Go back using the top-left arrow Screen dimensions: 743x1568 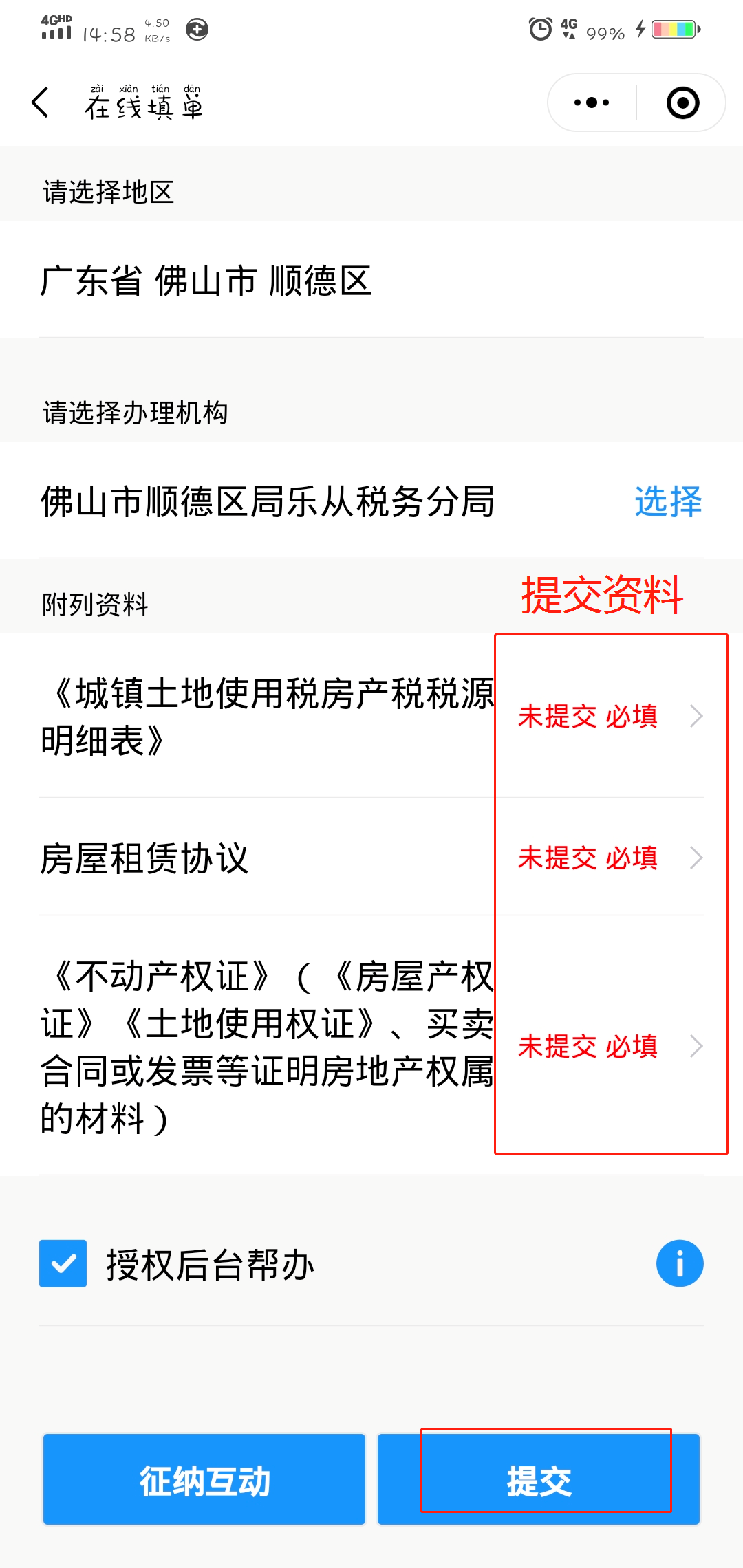pyautogui.click(x=41, y=102)
